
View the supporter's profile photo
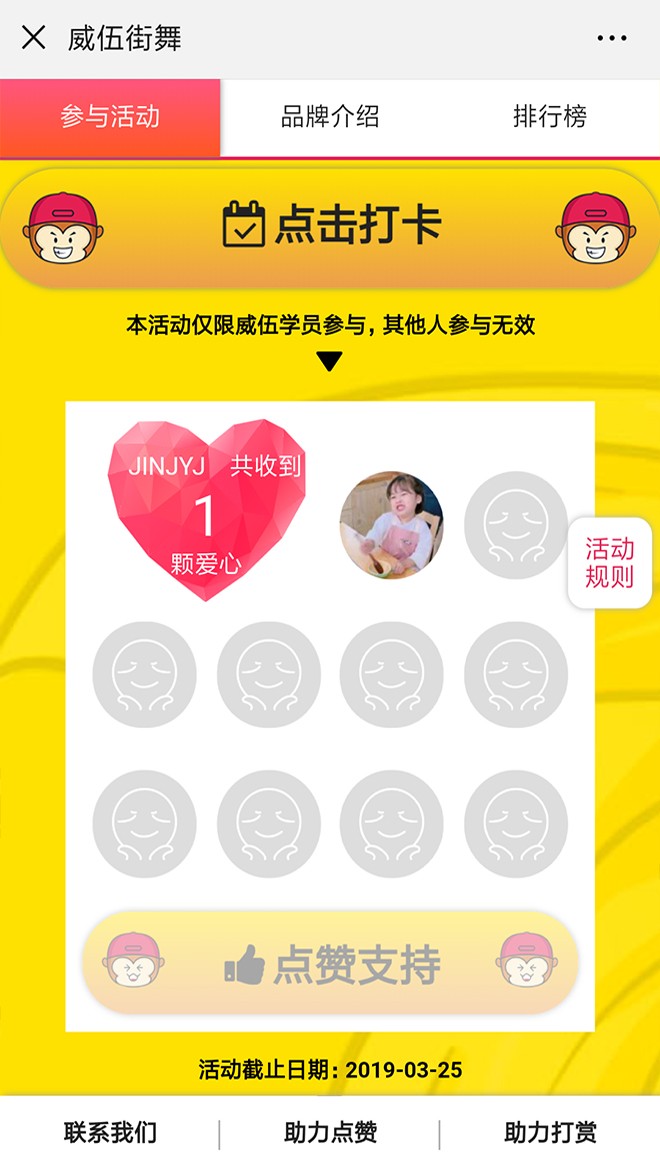coord(391,524)
